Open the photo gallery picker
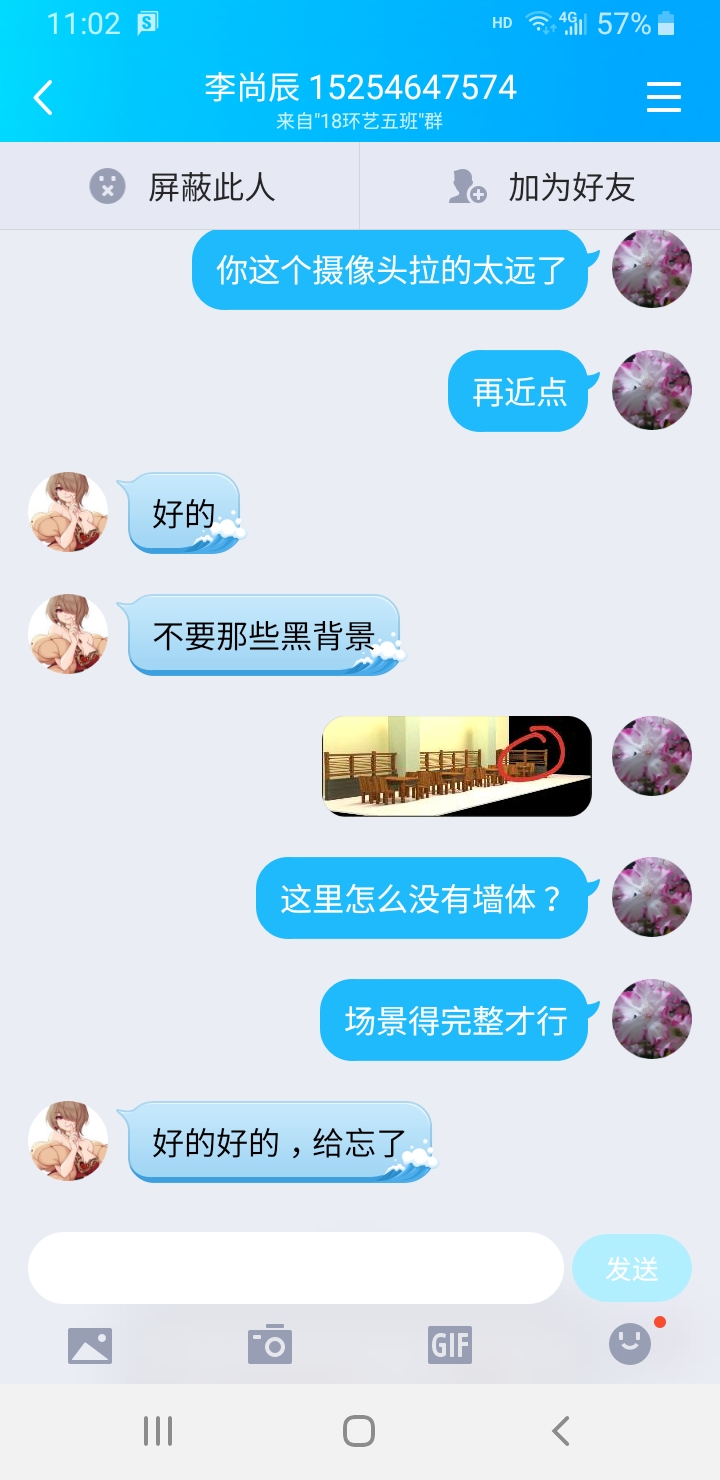This screenshot has width=720, height=1480. [x=90, y=1345]
